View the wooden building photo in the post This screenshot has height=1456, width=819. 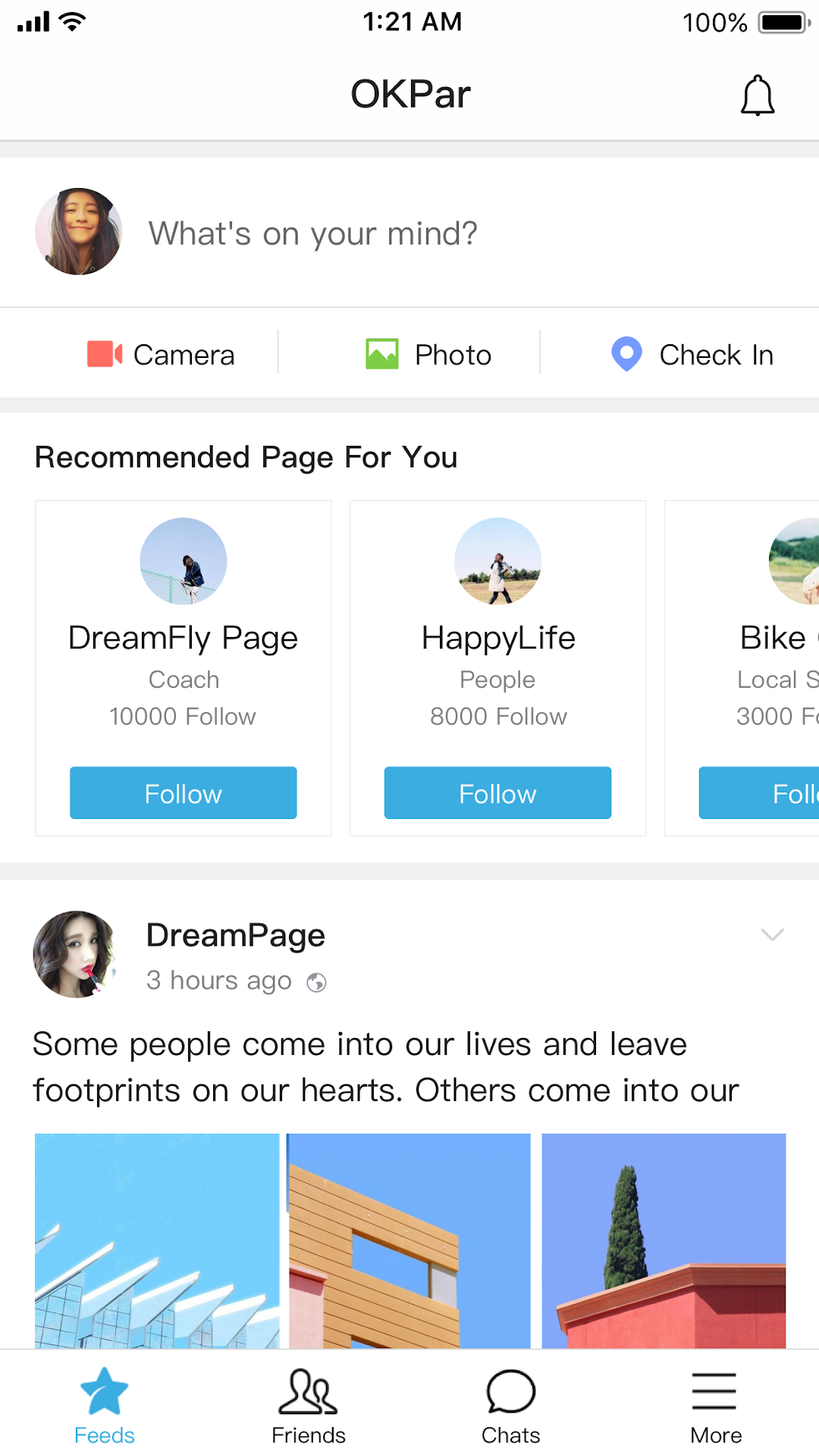coord(409,1241)
